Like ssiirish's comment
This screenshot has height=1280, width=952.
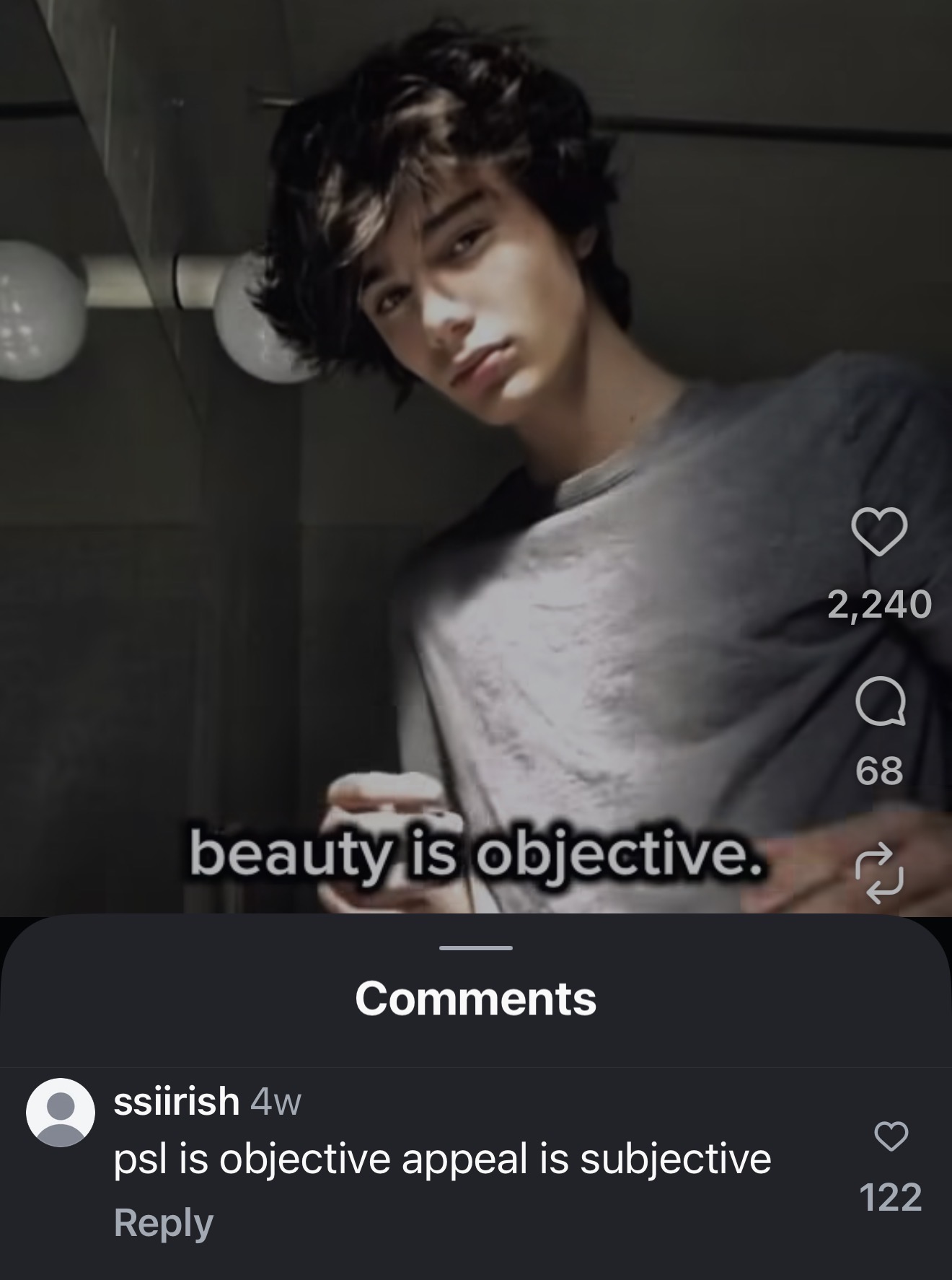click(x=891, y=1136)
